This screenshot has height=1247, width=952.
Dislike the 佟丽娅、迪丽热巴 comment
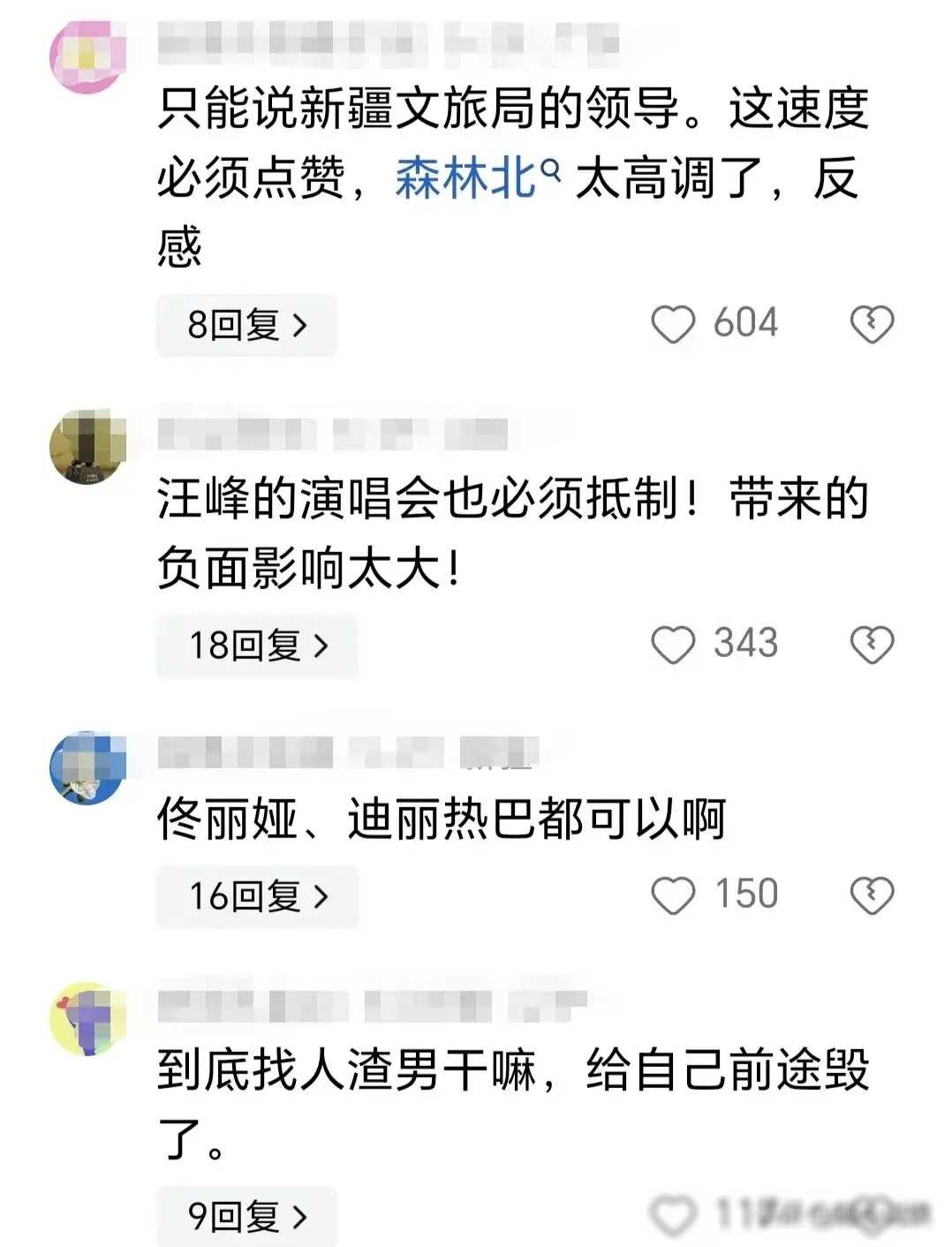coord(872,896)
